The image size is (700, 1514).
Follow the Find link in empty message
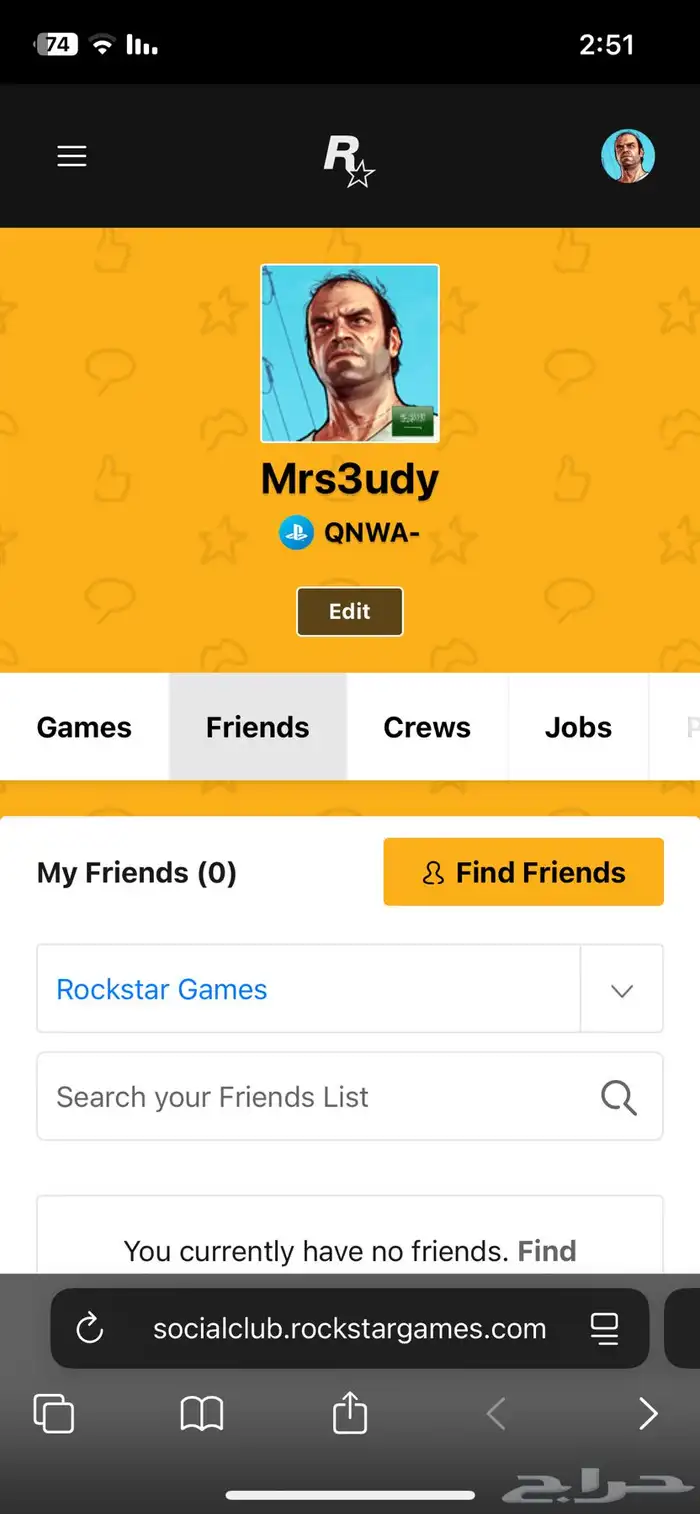pyautogui.click(x=546, y=1251)
